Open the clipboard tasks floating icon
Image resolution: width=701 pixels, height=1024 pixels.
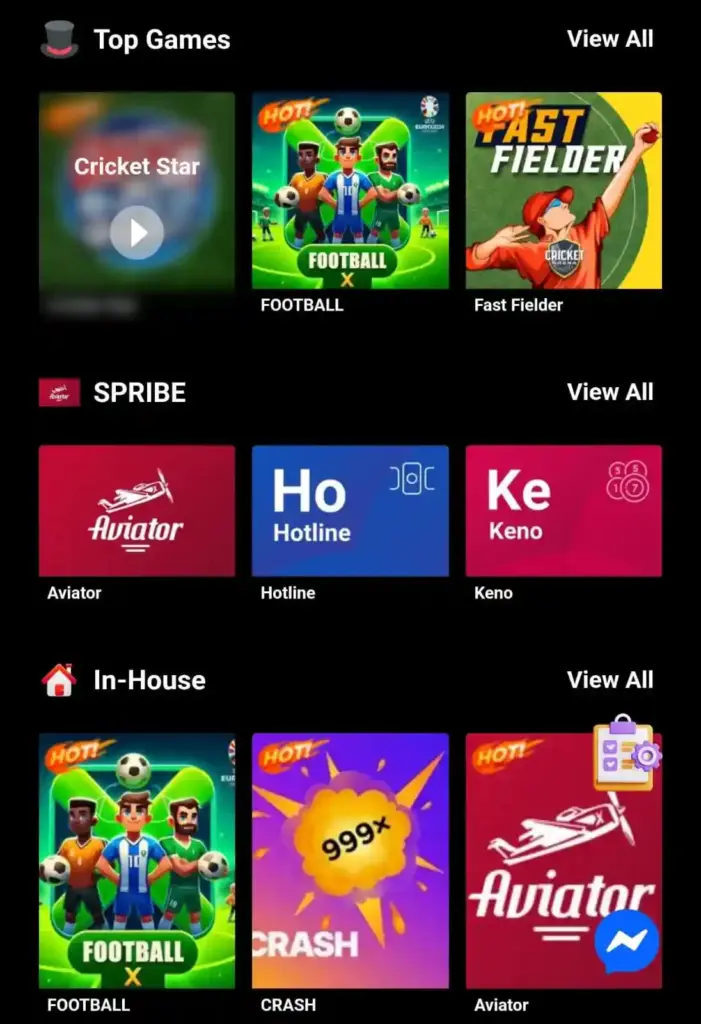click(x=626, y=752)
